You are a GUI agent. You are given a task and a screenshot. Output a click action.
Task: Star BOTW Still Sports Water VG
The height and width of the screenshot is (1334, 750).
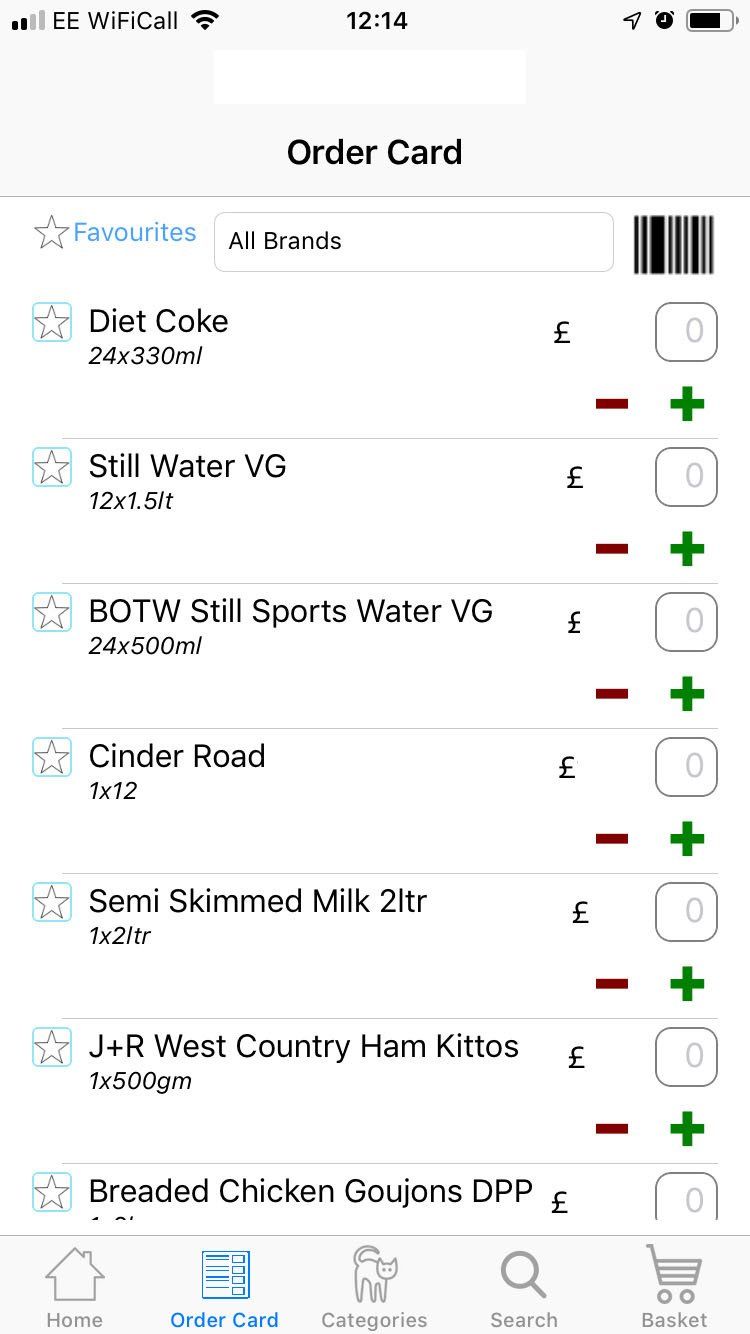tap(51, 612)
